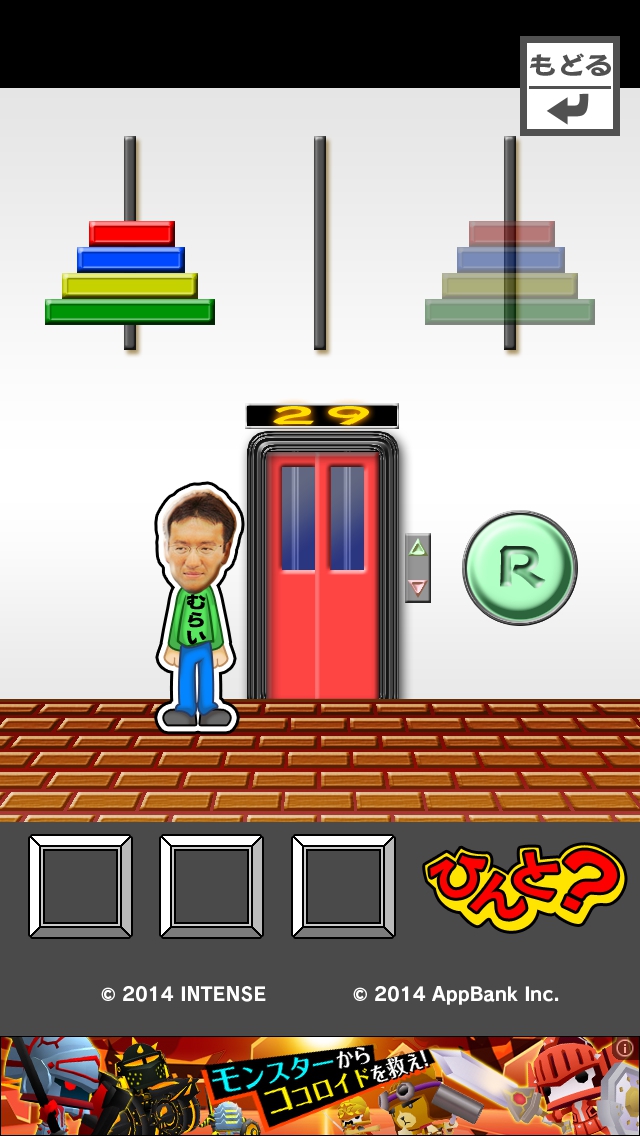Select the second inventory slot

click(x=211, y=887)
